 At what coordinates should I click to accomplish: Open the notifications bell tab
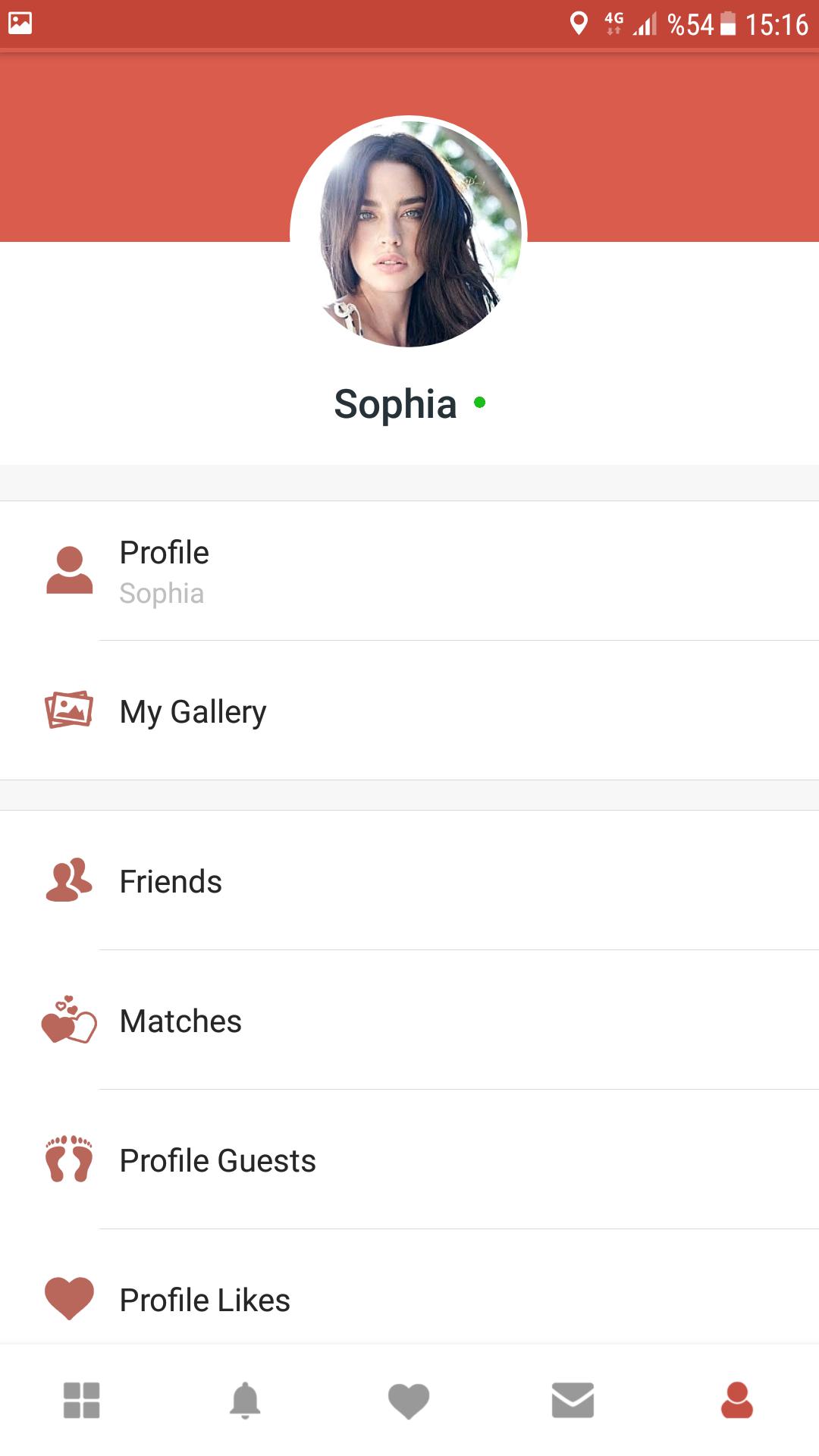245,1400
